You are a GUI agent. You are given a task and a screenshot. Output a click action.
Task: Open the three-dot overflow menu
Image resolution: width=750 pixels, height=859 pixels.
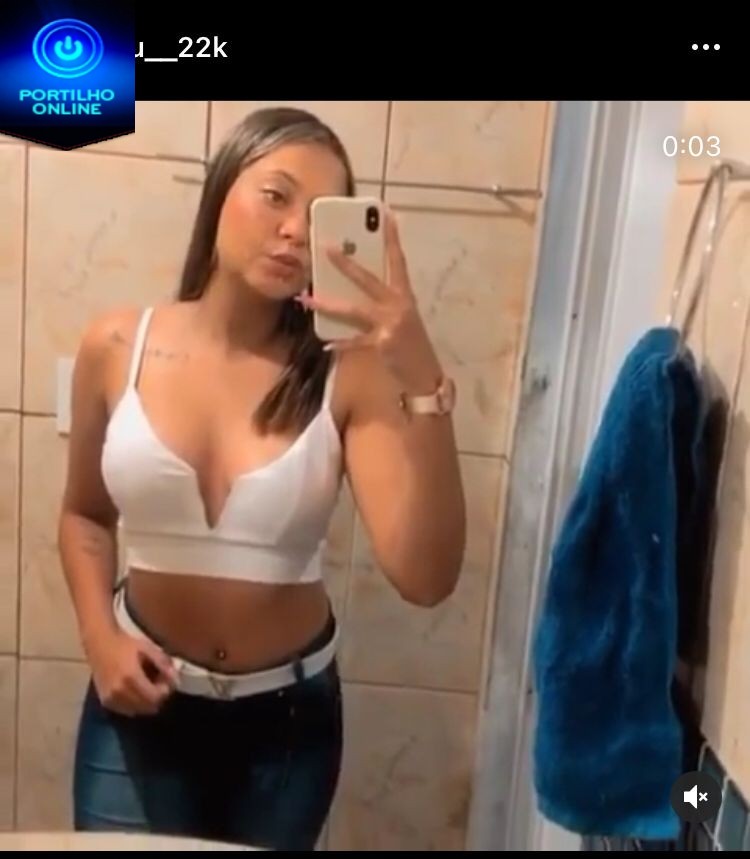[705, 47]
